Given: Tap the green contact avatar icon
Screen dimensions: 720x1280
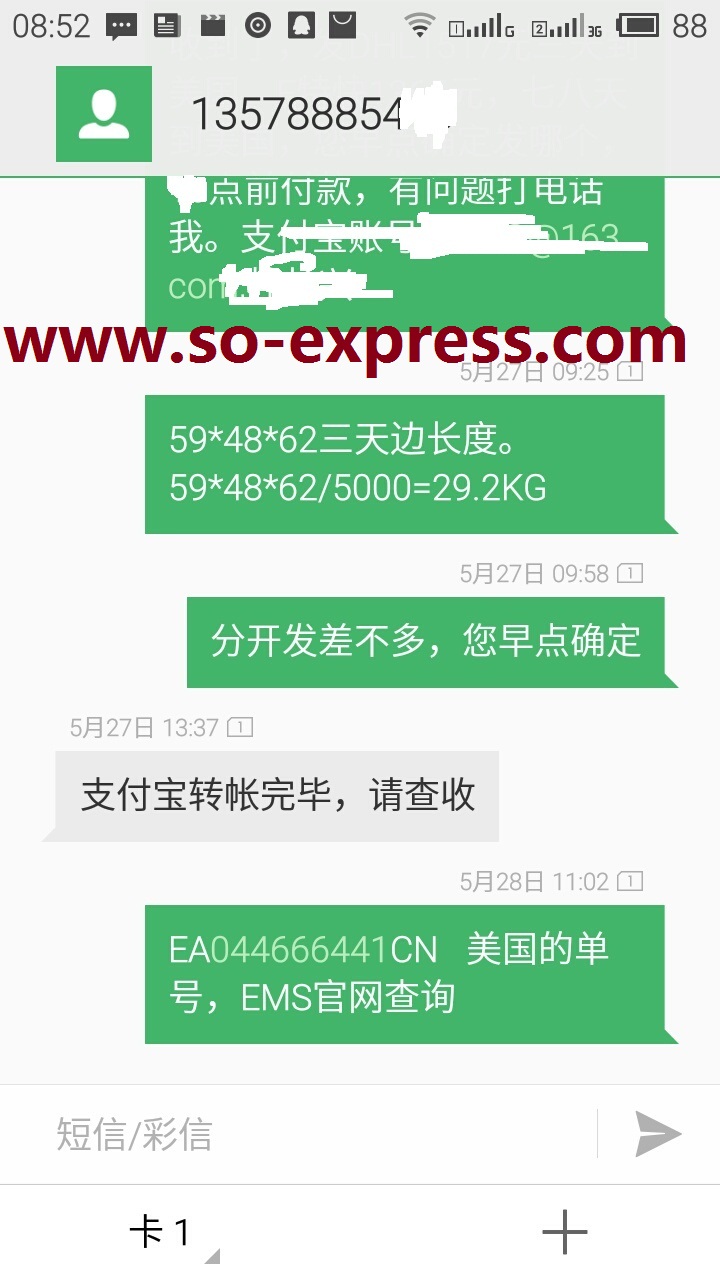Looking at the screenshot, I should [105, 113].
